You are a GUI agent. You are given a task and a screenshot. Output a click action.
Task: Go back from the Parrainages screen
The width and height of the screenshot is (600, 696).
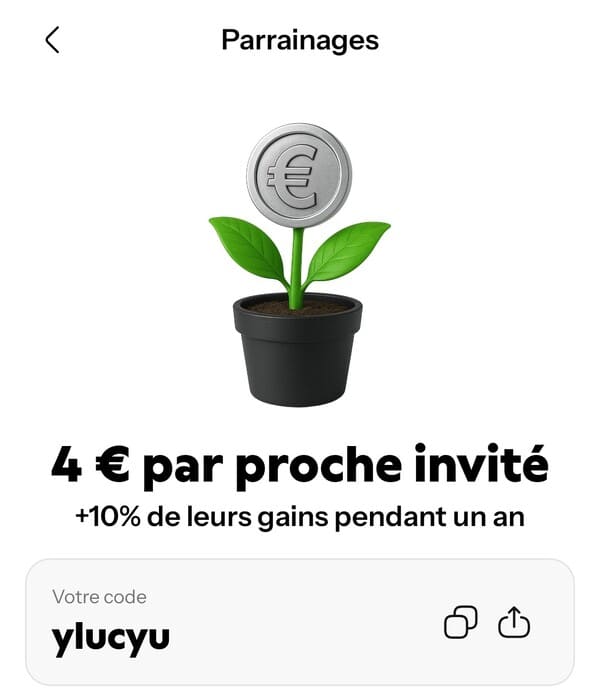point(53,40)
